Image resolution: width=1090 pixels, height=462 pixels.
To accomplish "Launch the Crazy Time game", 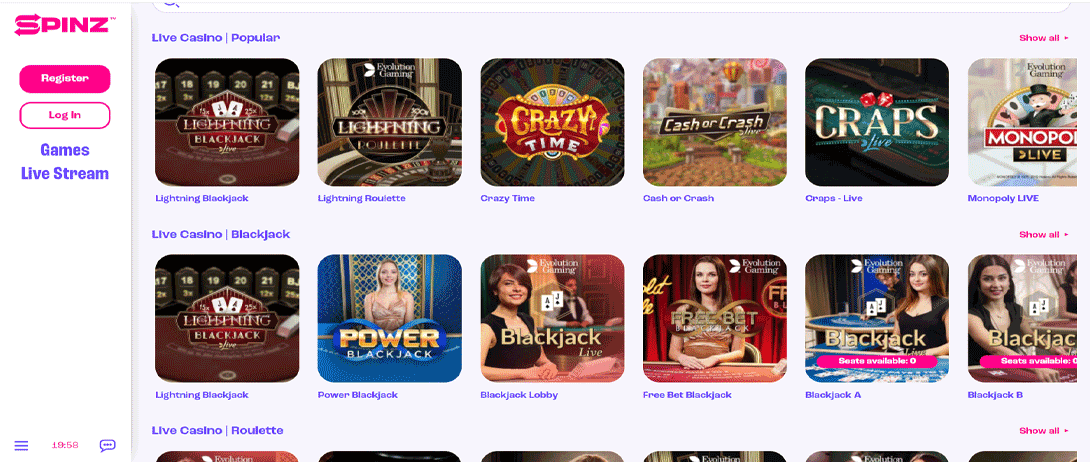I will pyautogui.click(x=552, y=122).
